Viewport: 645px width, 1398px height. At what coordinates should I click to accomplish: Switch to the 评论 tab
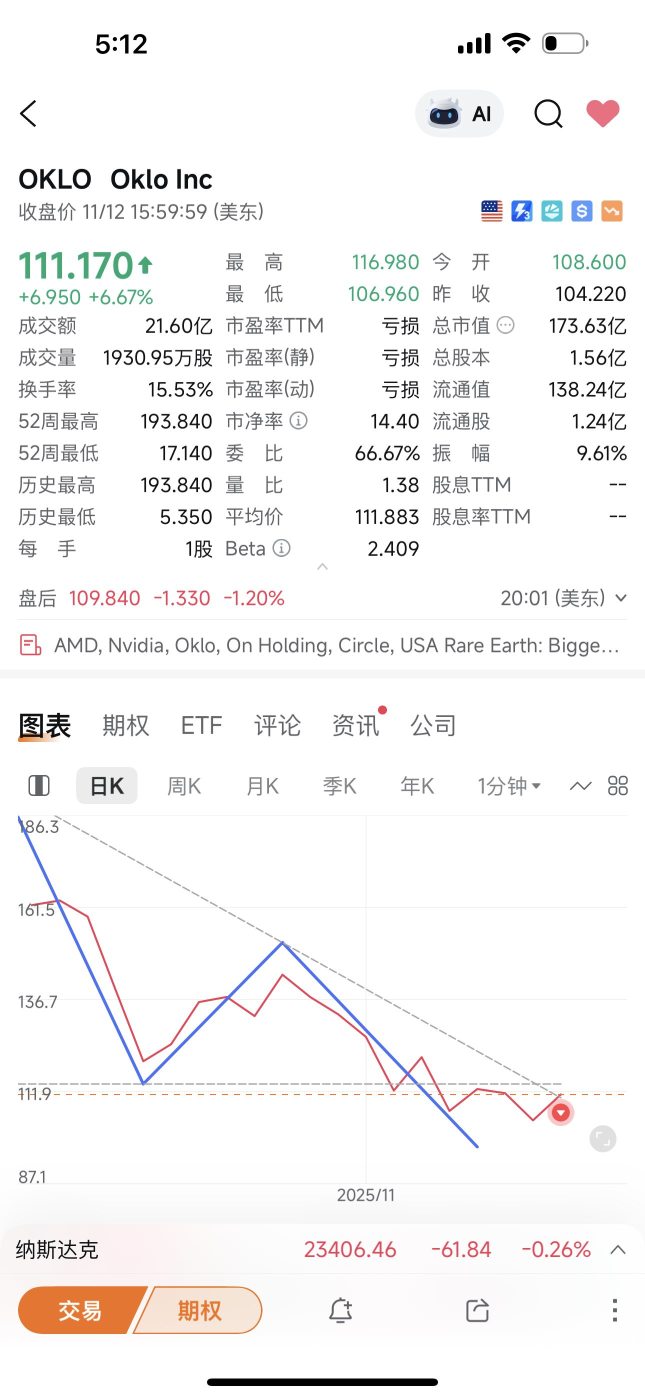pyautogui.click(x=277, y=725)
